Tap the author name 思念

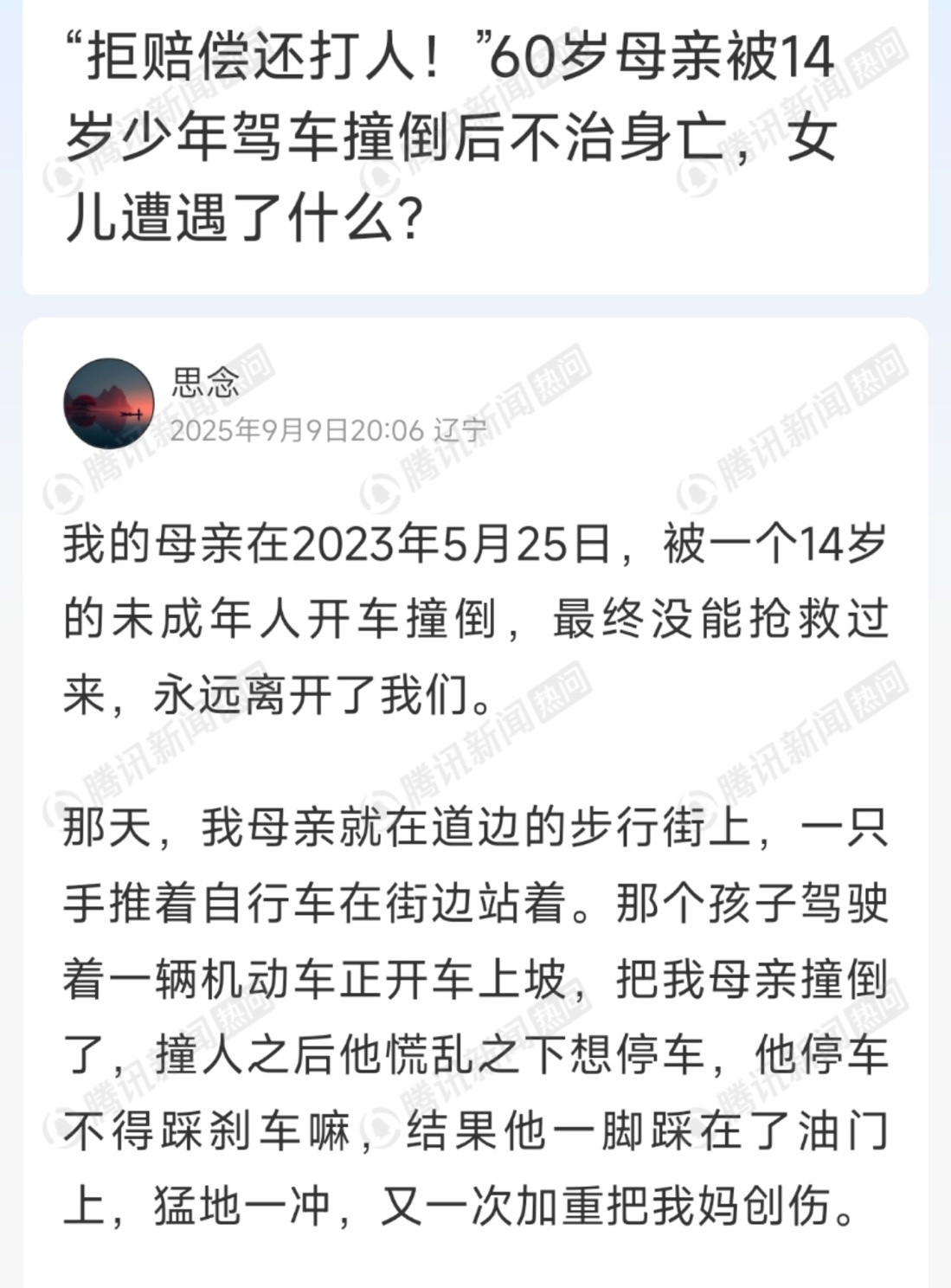tap(205, 382)
